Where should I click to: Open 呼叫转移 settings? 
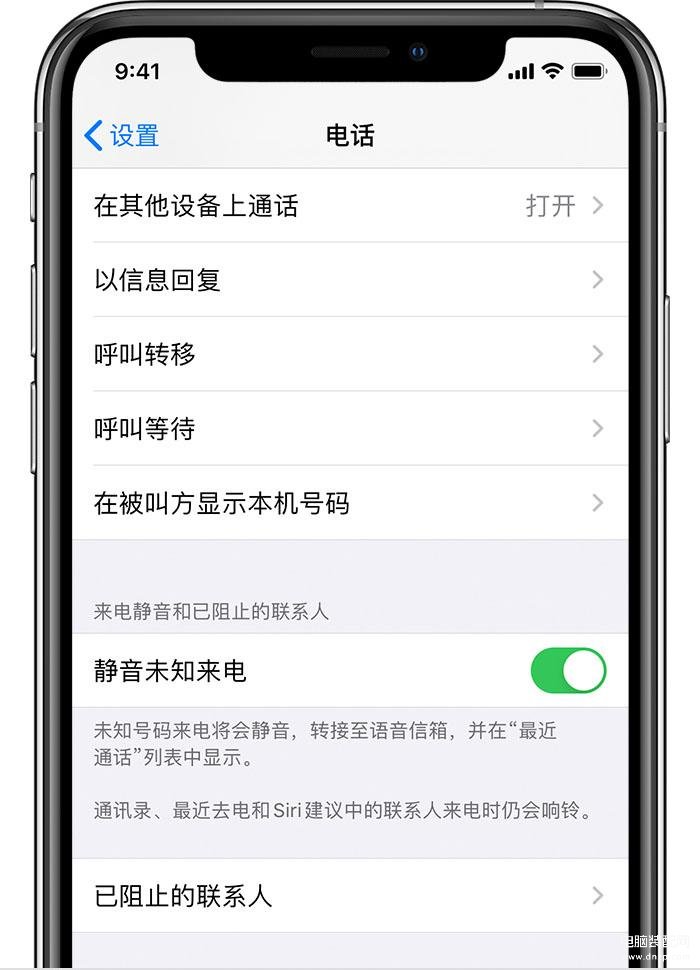tap(348, 354)
